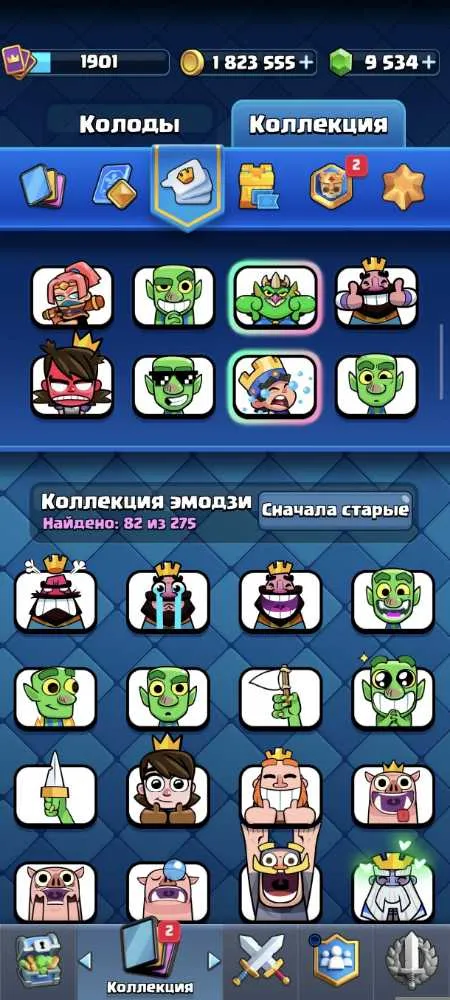The image size is (450, 1000).
Task: Select the thumbs-up king emote in deck
Action: coord(377,295)
